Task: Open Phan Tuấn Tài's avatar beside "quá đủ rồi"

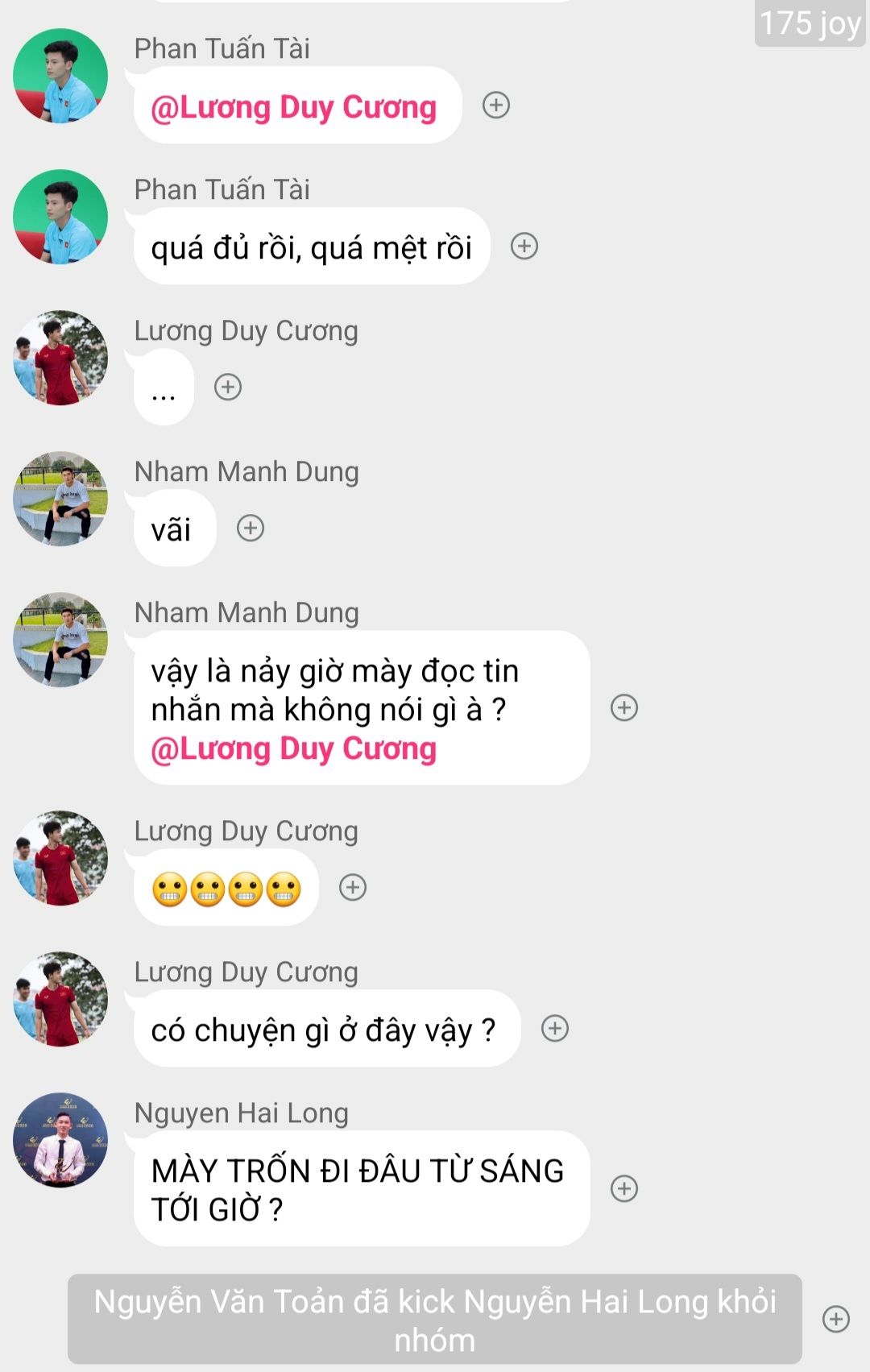Action: 60,217
